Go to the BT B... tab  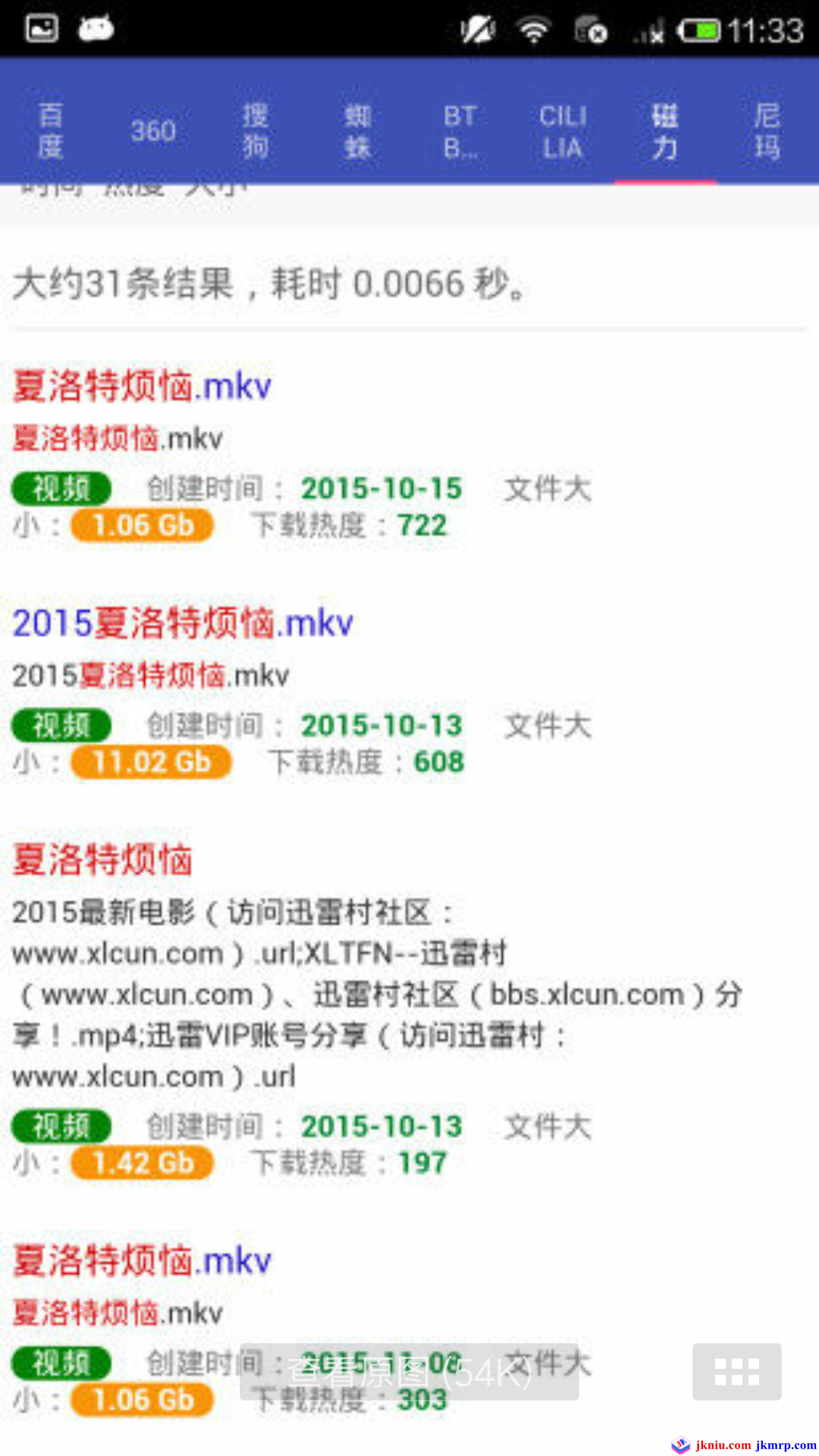coord(460,131)
